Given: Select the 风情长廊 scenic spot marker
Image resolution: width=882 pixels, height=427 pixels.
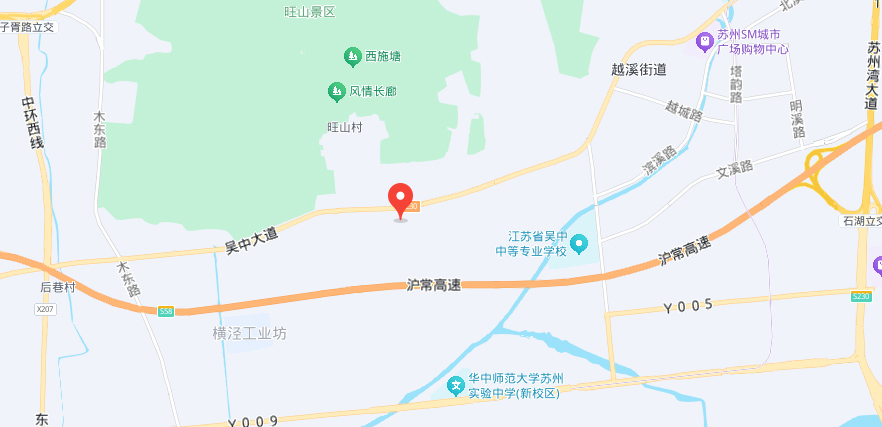Looking at the screenshot, I should (x=337, y=92).
